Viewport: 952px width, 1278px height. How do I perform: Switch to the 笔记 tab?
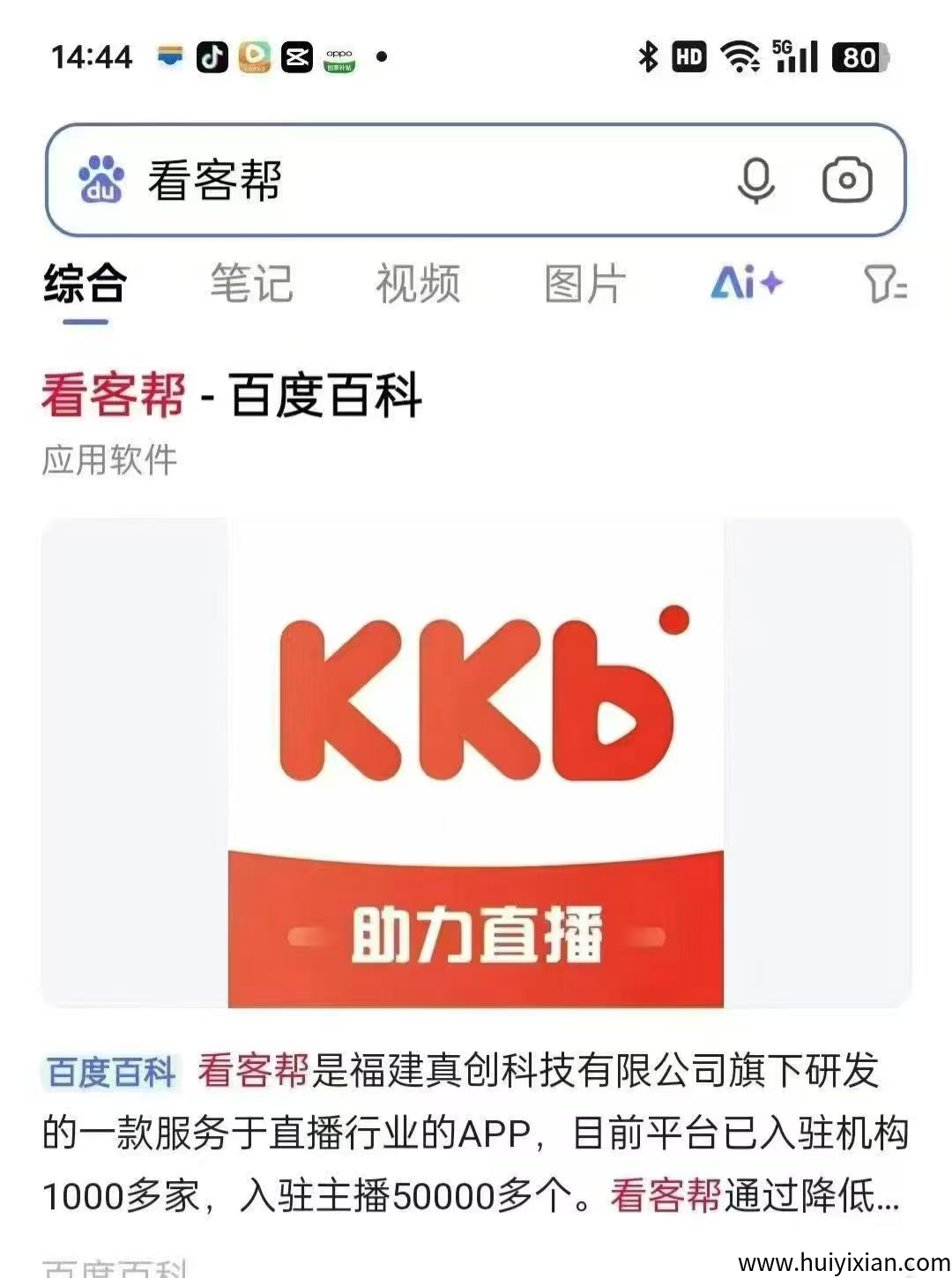click(251, 284)
